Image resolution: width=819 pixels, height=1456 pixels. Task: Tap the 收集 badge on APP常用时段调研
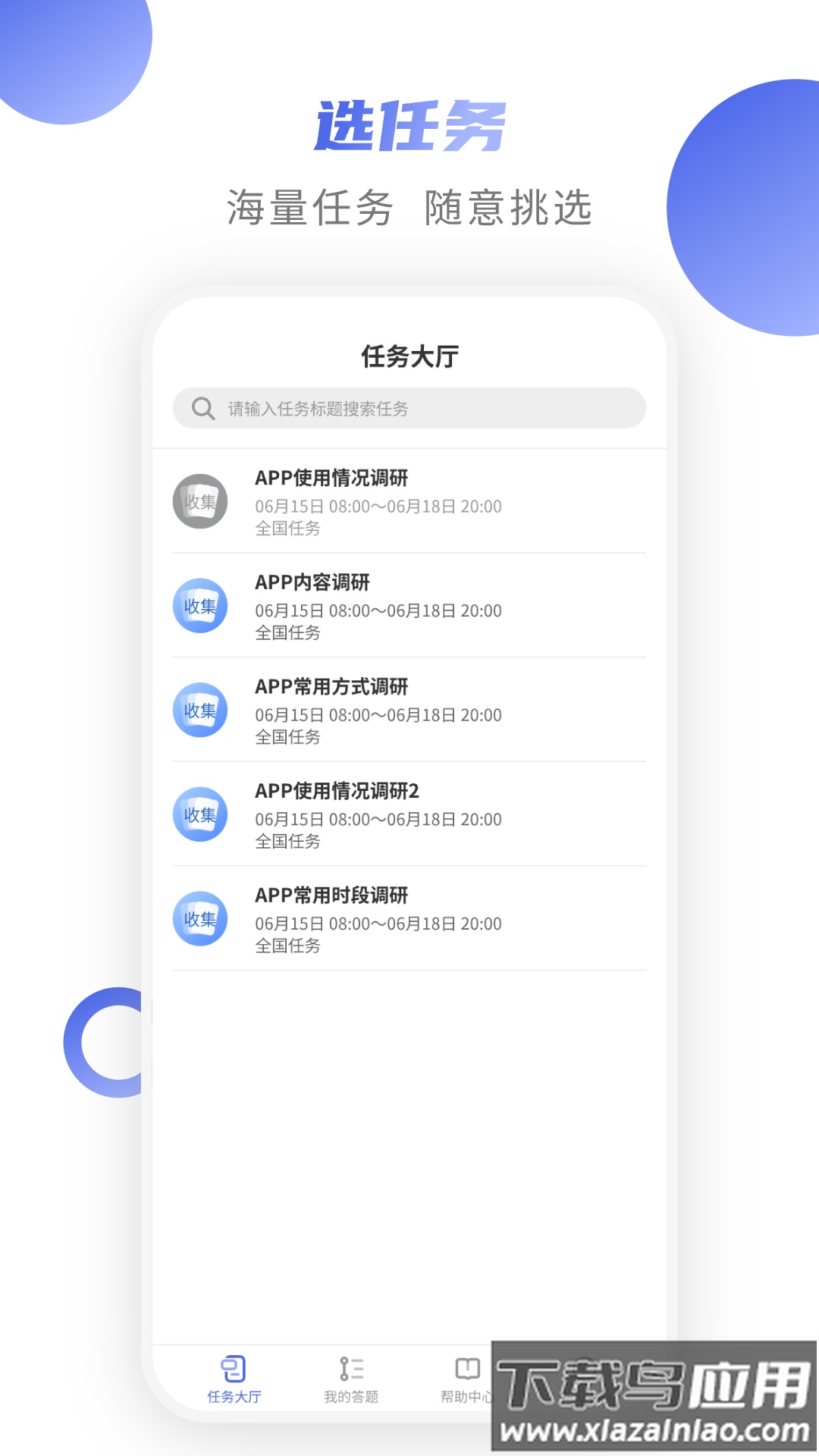199,919
